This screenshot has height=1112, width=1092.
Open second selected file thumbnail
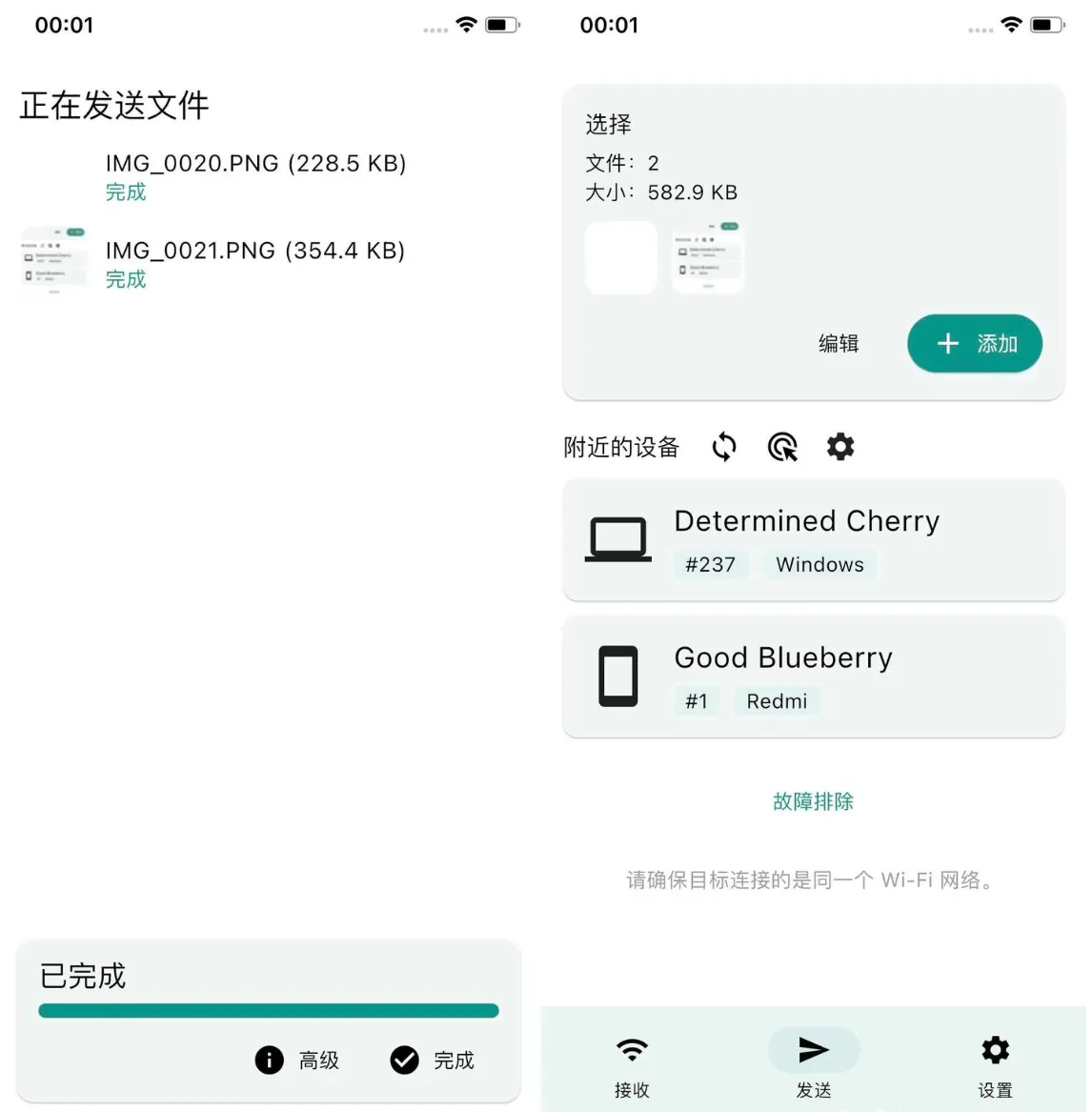point(708,258)
